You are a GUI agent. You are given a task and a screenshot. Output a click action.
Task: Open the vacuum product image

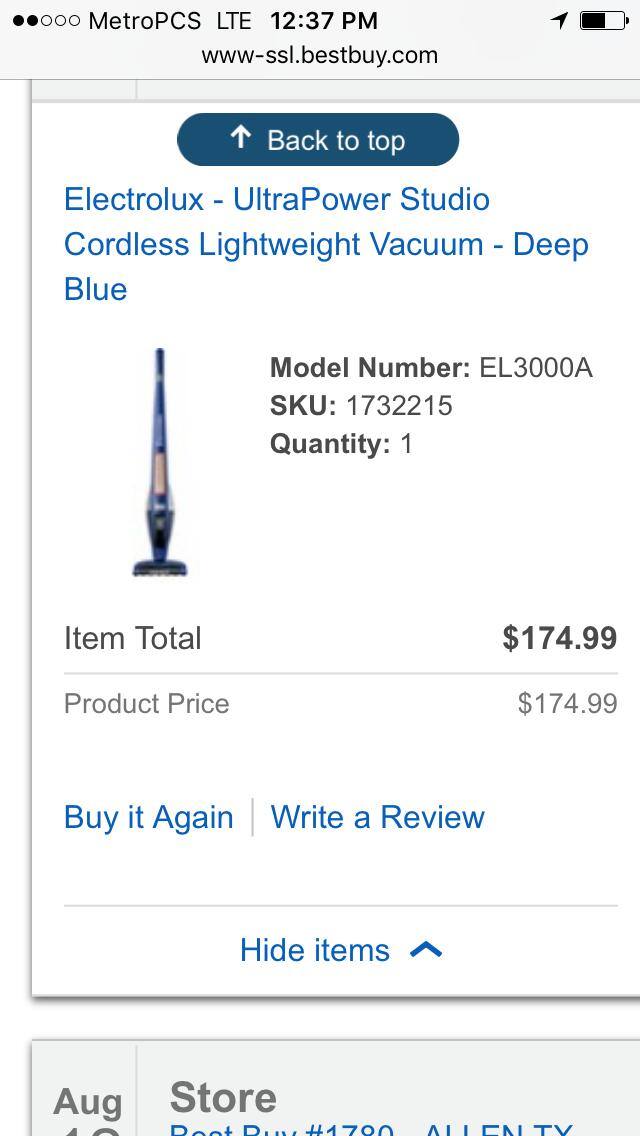coord(160,462)
